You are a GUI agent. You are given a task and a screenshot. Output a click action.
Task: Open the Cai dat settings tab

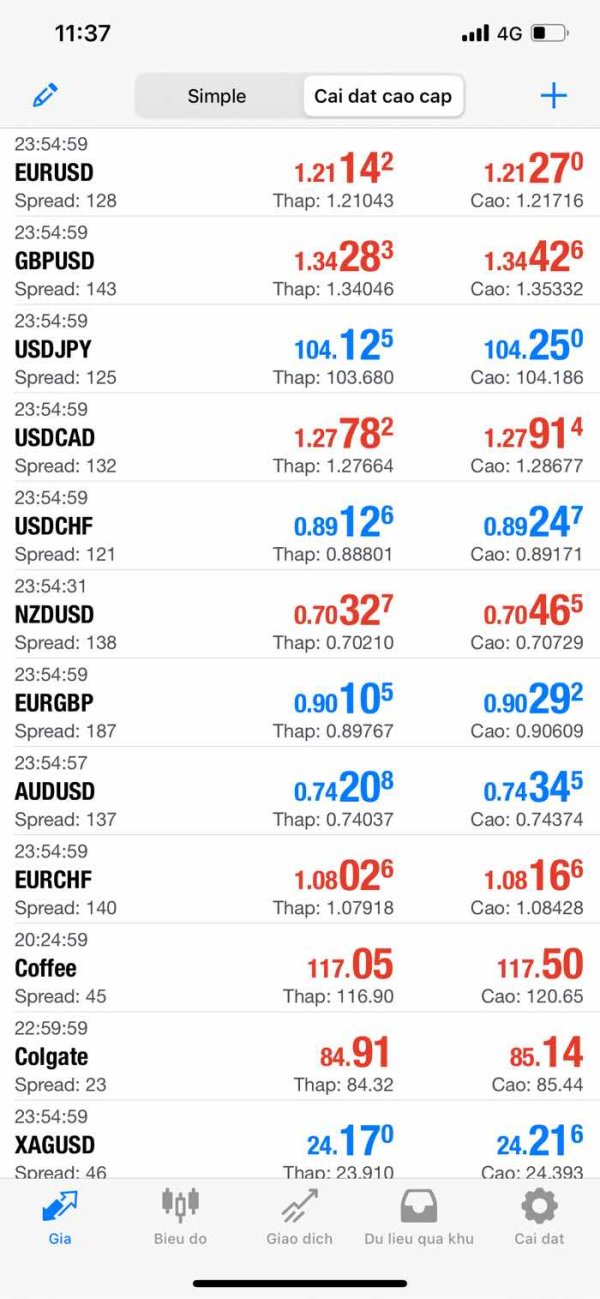click(x=539, y=1216)
